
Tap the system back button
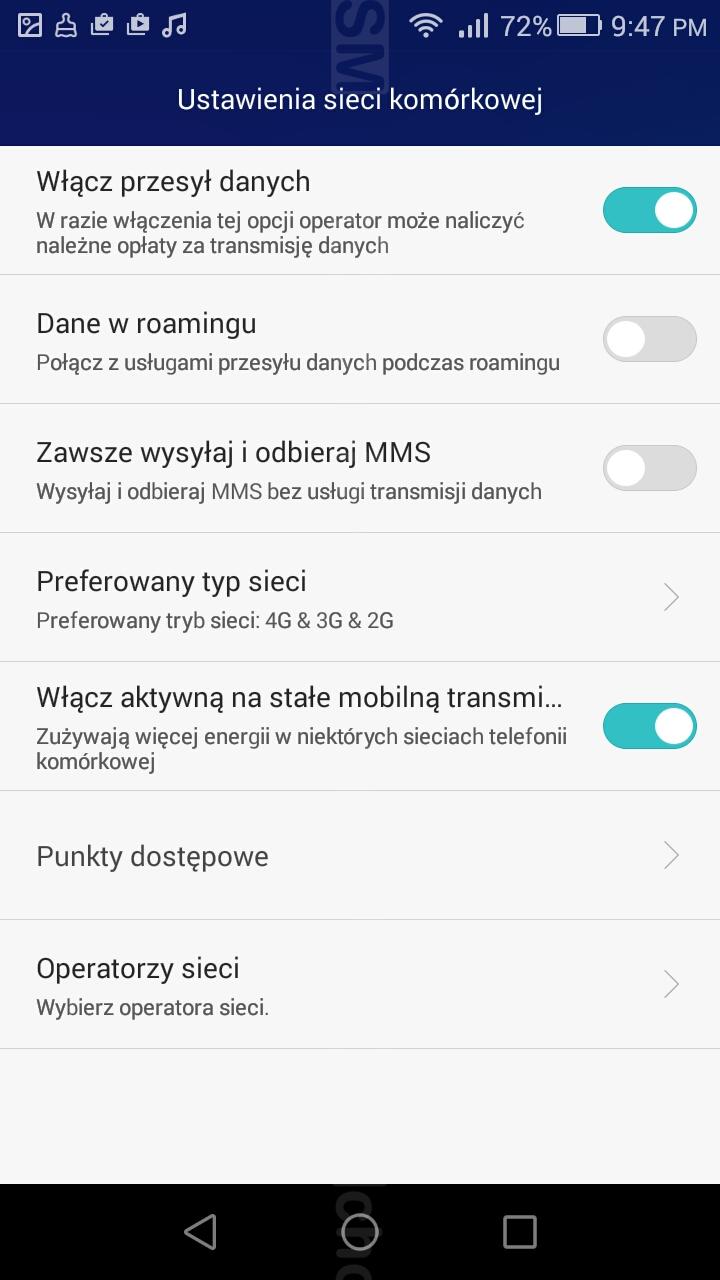coord(200,1232)
